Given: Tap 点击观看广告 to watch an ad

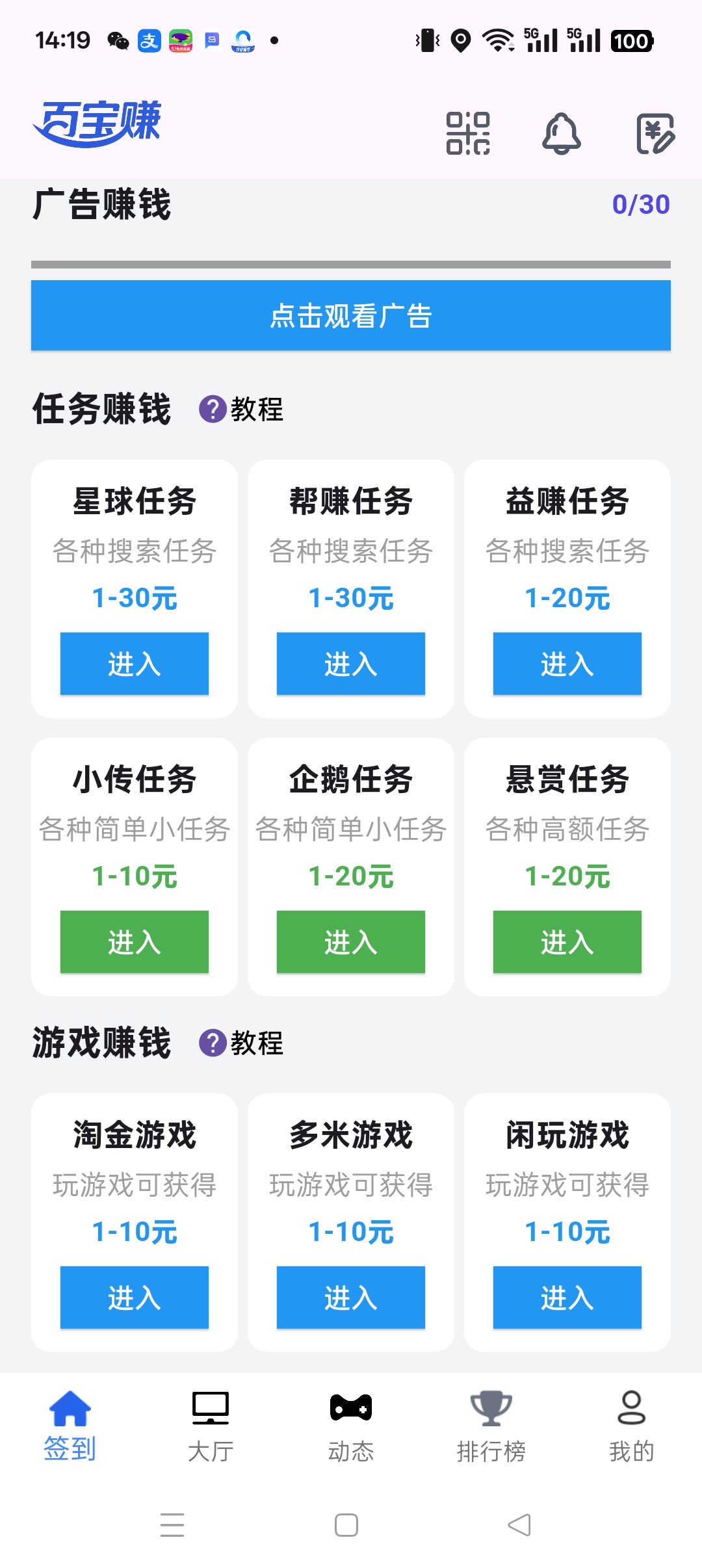Looking at the screenshot, I should coord(351,315).
